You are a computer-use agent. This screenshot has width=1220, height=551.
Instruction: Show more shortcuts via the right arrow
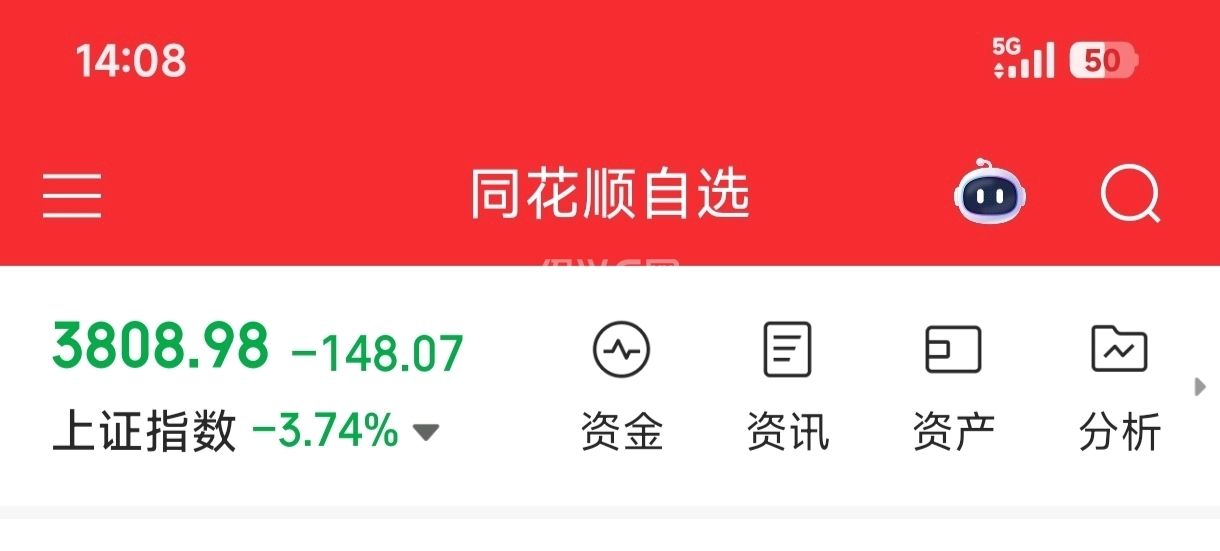[1200, 387]
